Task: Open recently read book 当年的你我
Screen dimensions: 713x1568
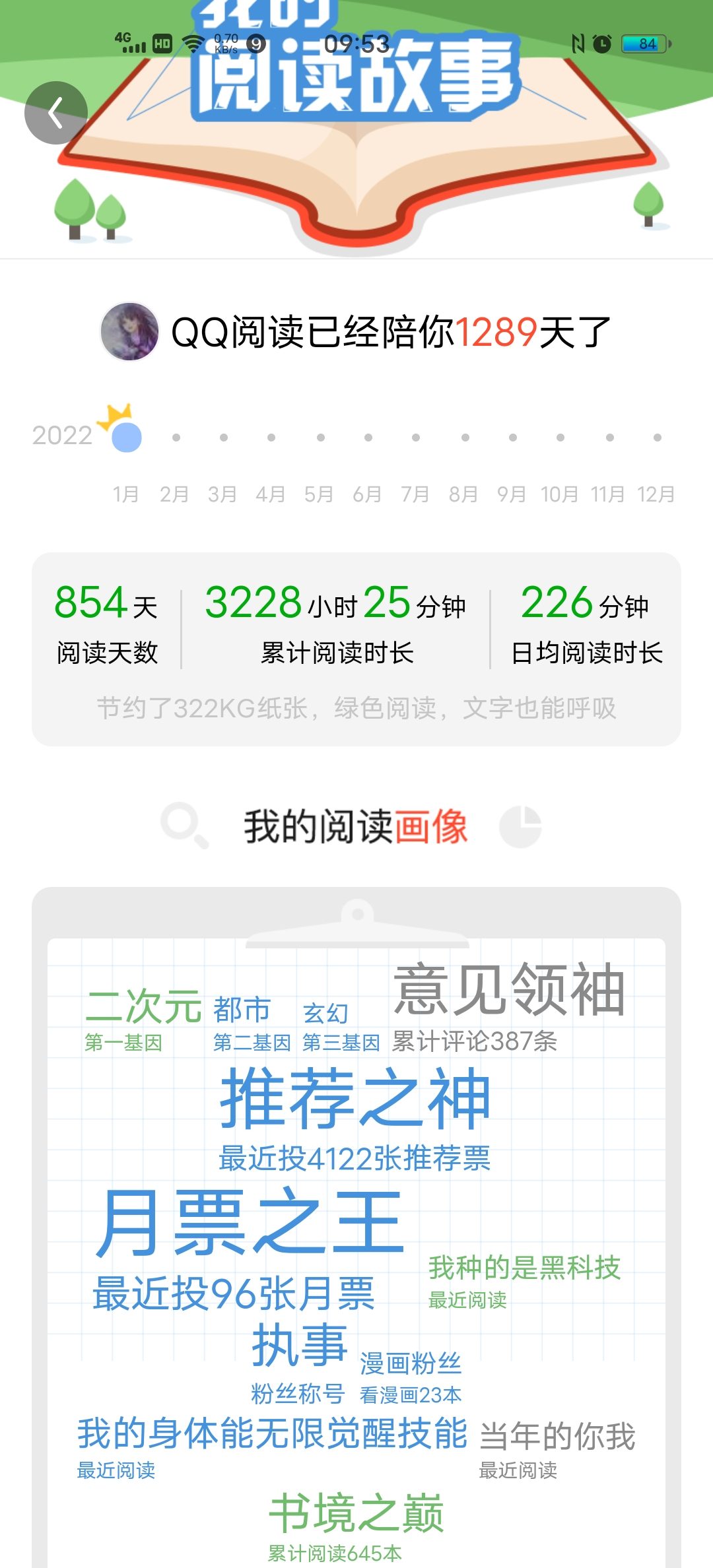Action: pyautogui.click(x=557, y=1435)
